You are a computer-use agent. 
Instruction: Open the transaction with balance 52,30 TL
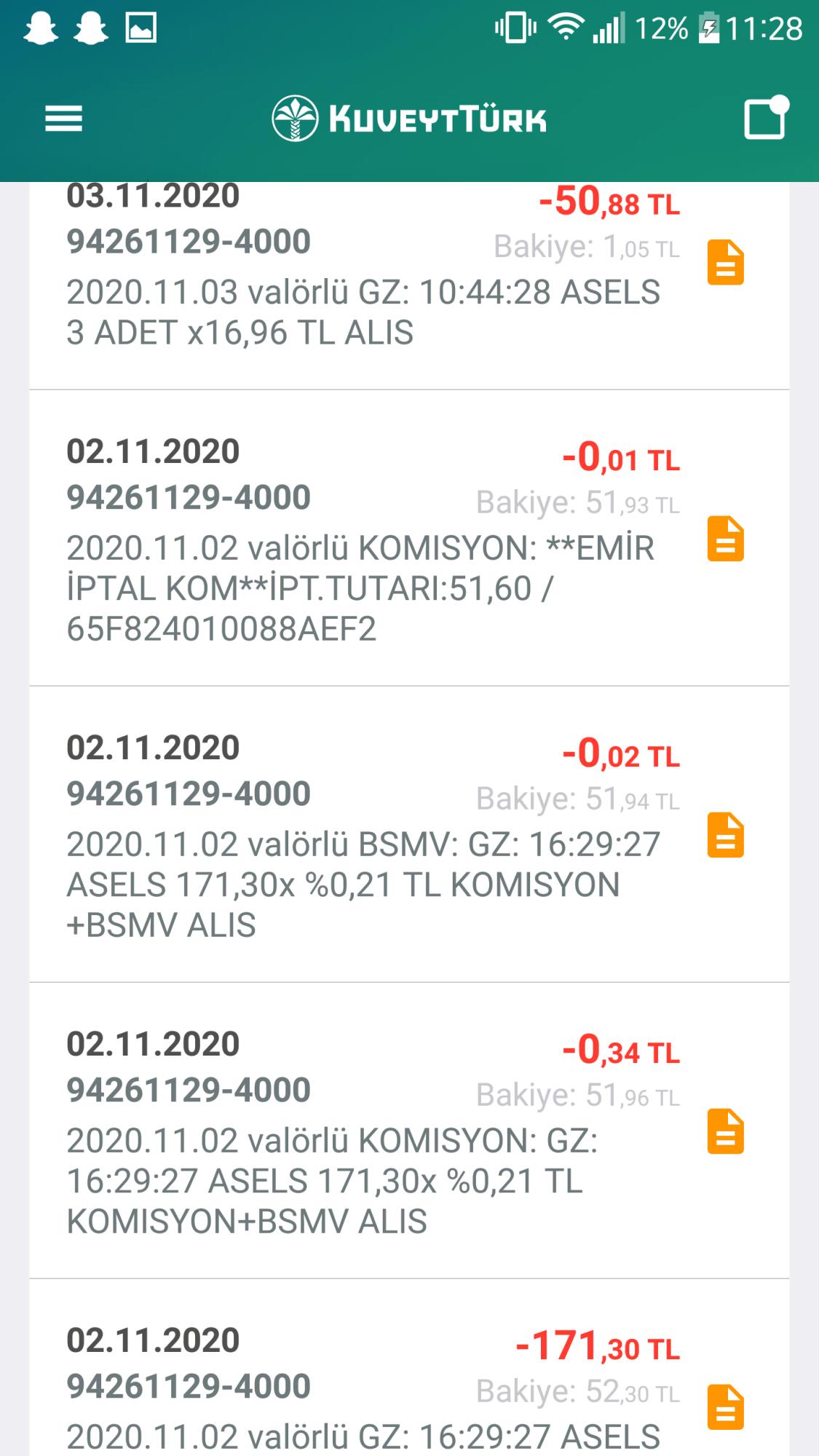point(409,1368)
